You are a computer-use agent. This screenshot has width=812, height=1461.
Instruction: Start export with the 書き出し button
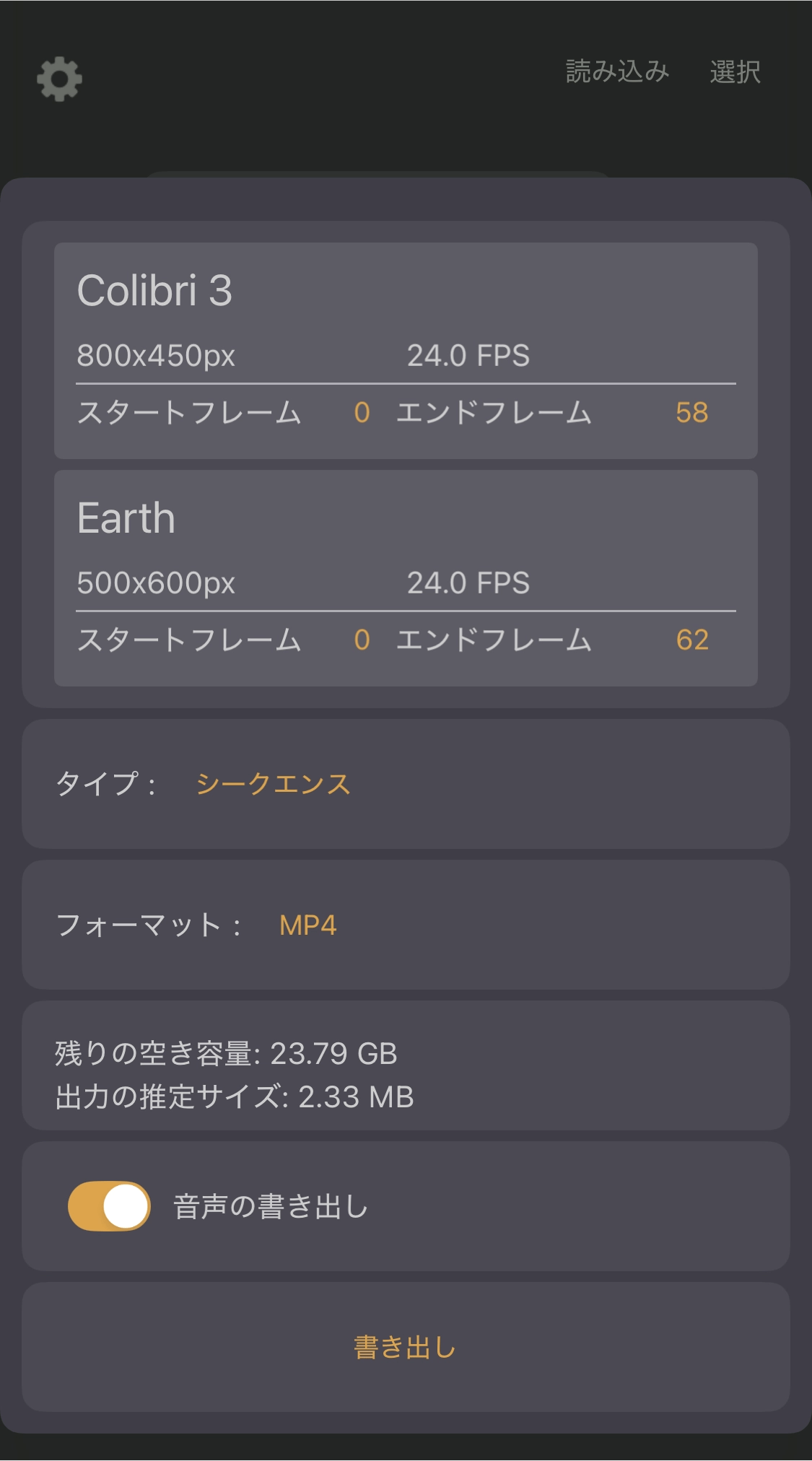coord(405,1347)
